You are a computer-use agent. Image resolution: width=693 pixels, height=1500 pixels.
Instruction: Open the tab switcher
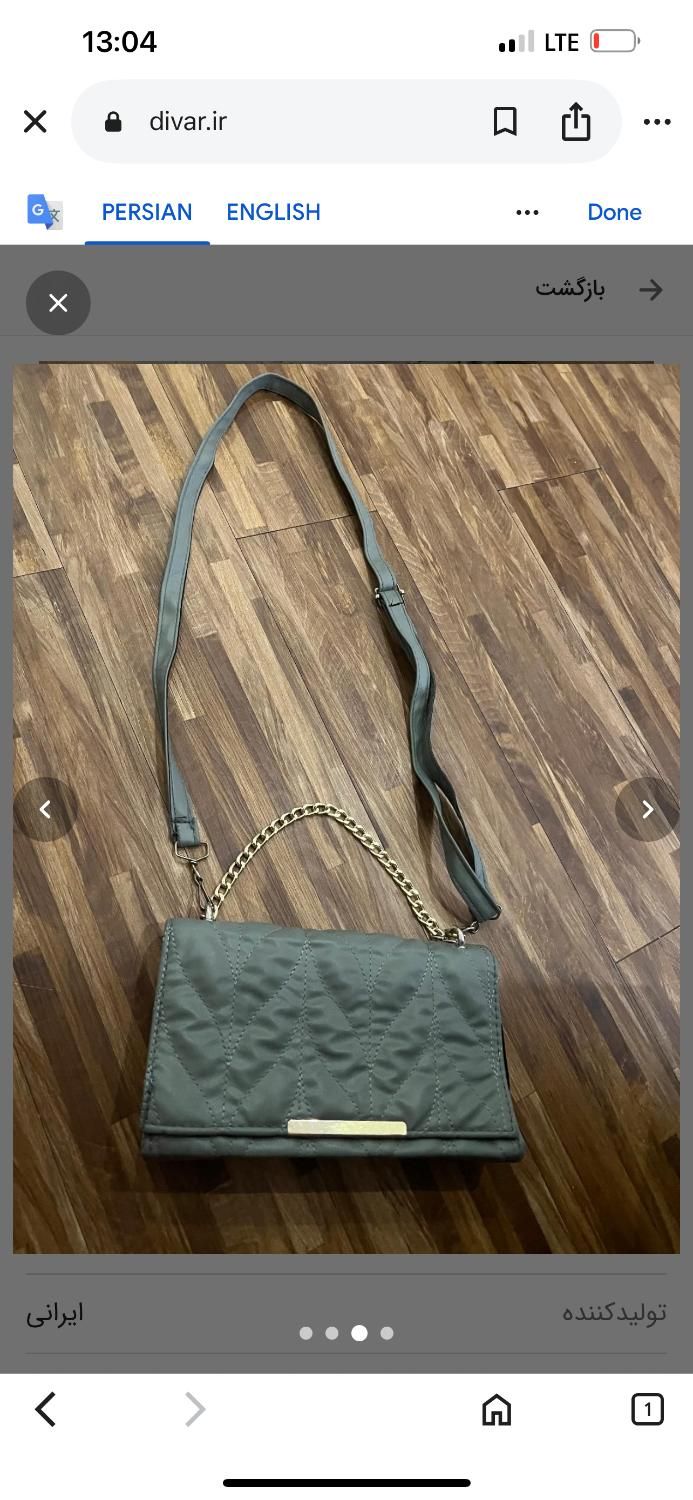pyautogui.click(x=647, y=1409)
